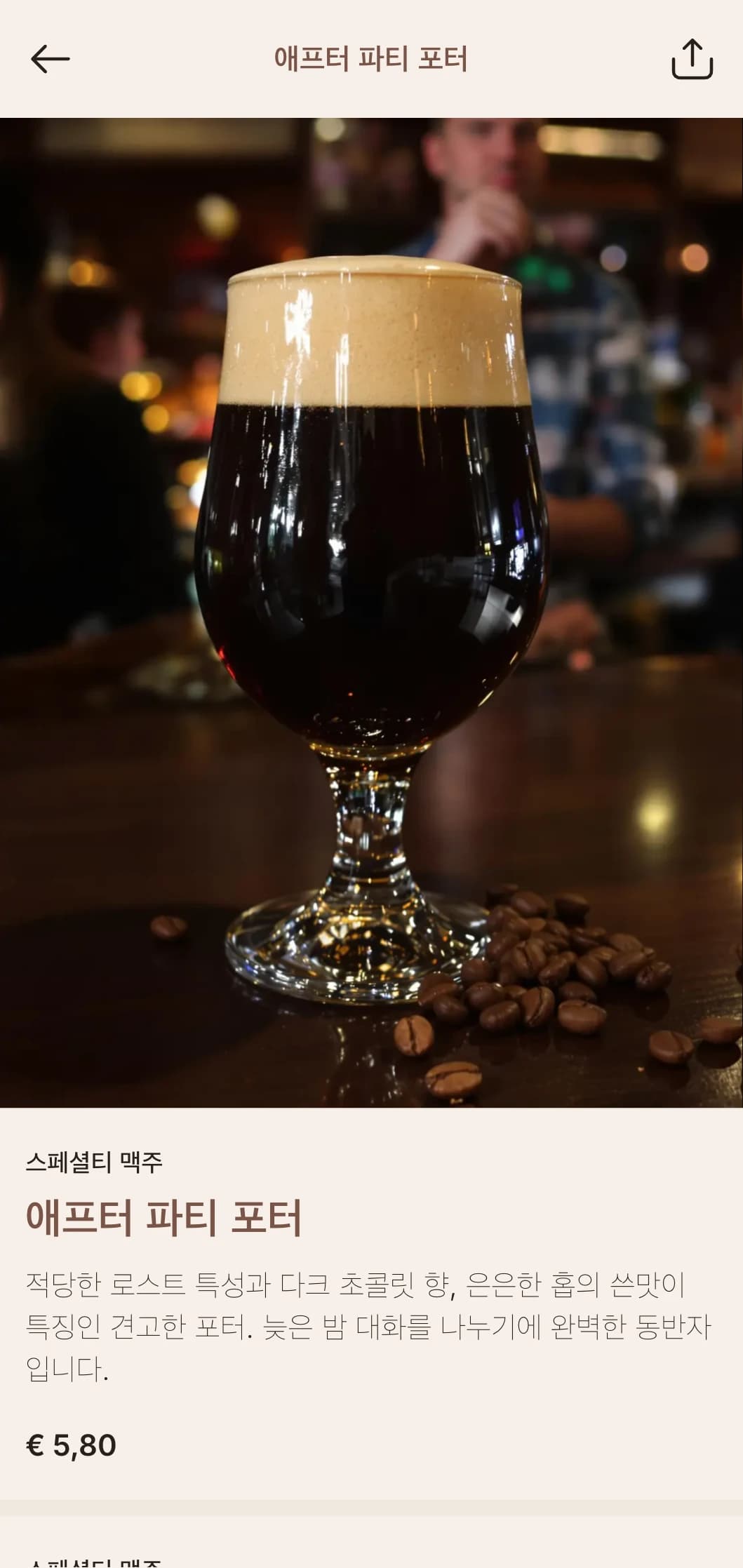Share 애프터 파티 포터 via share icon
This screenshot has width=743, height=1568.
click(x=692, y=59)
